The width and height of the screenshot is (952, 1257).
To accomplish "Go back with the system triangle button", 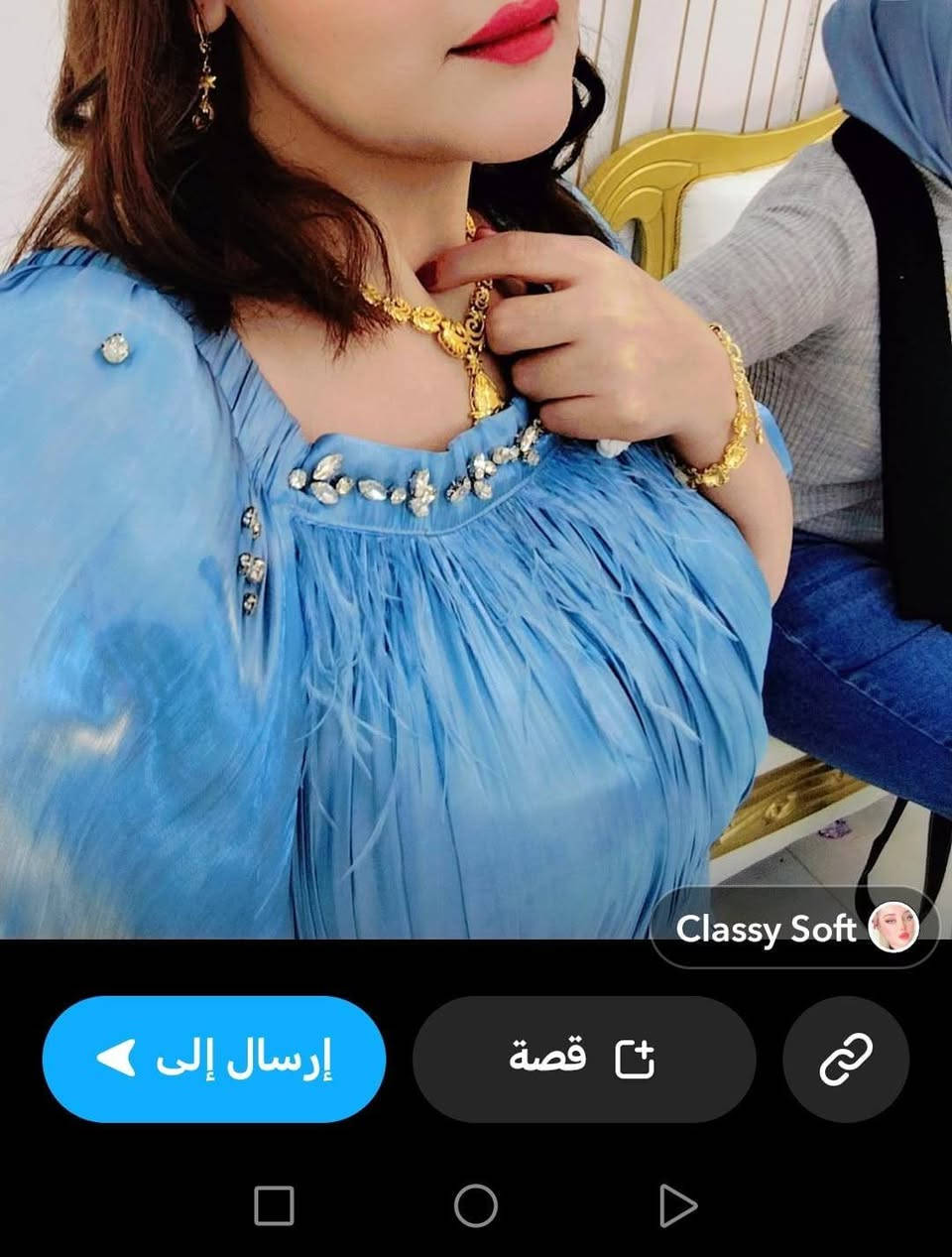I will tap(677, 1206).
